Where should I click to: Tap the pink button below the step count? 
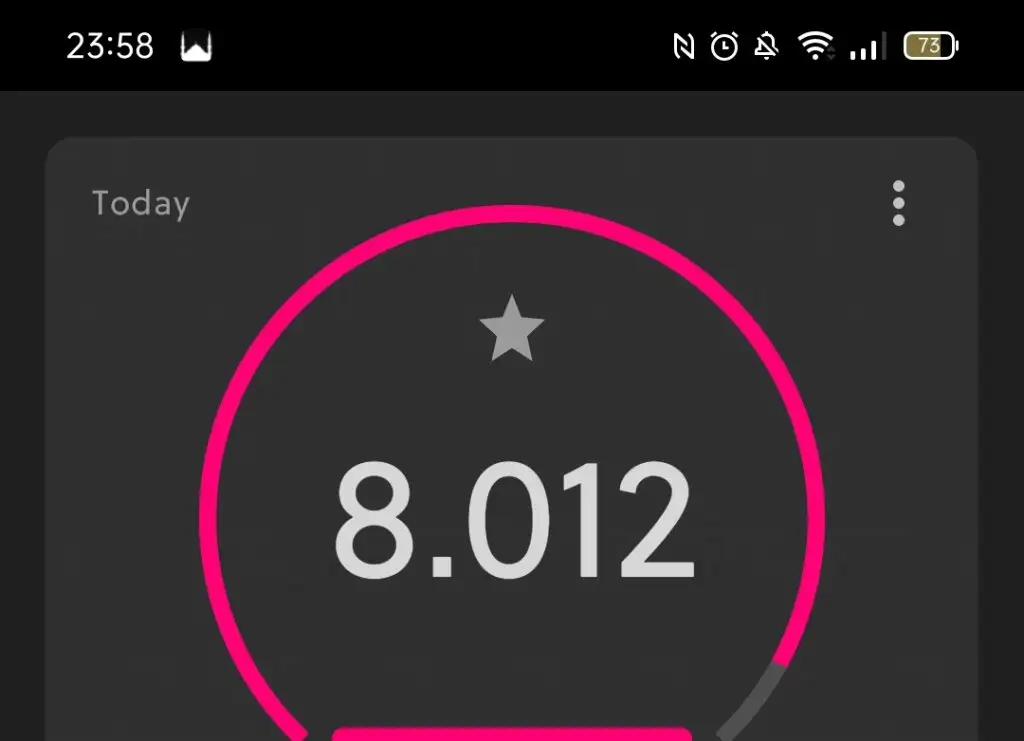(512, 734)
